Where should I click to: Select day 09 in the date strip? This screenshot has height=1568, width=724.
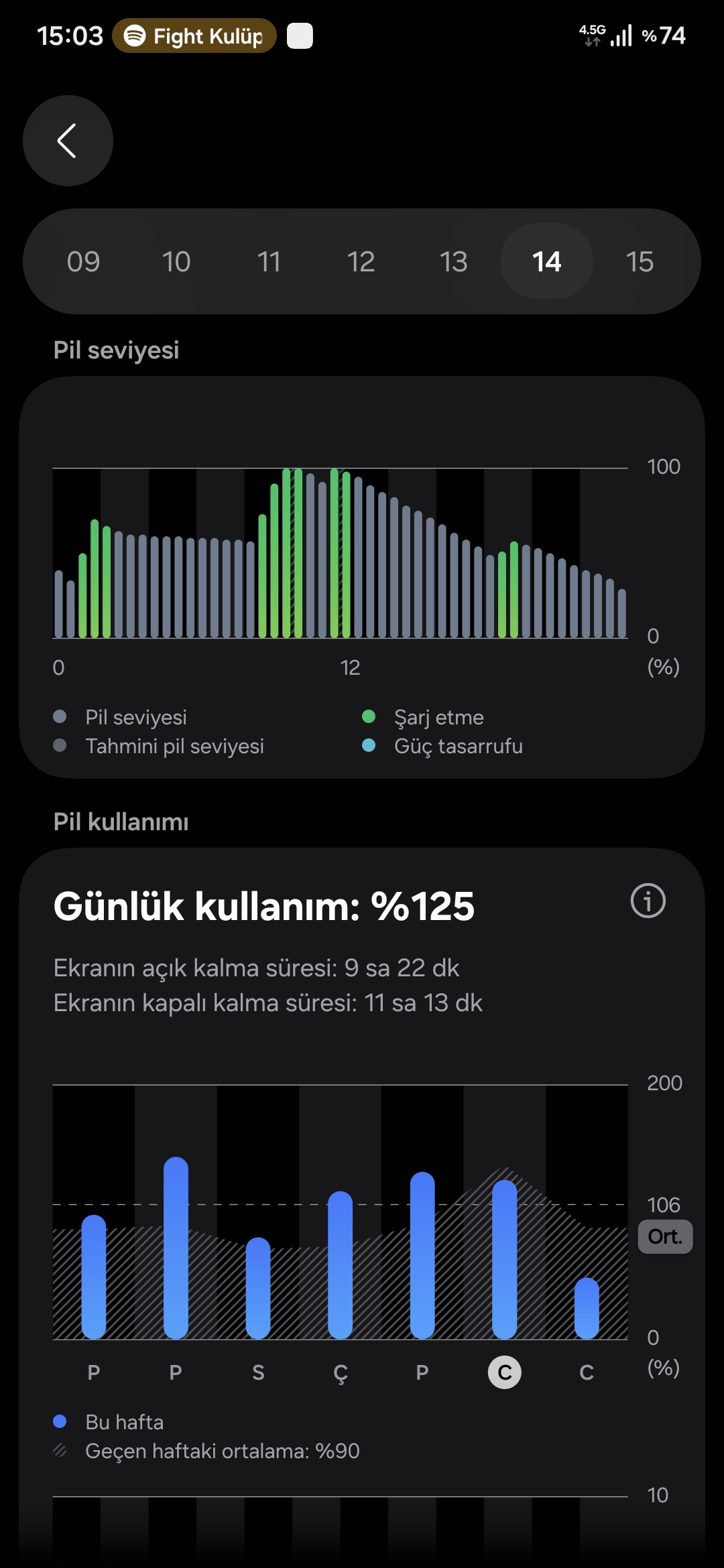(83, 261)
